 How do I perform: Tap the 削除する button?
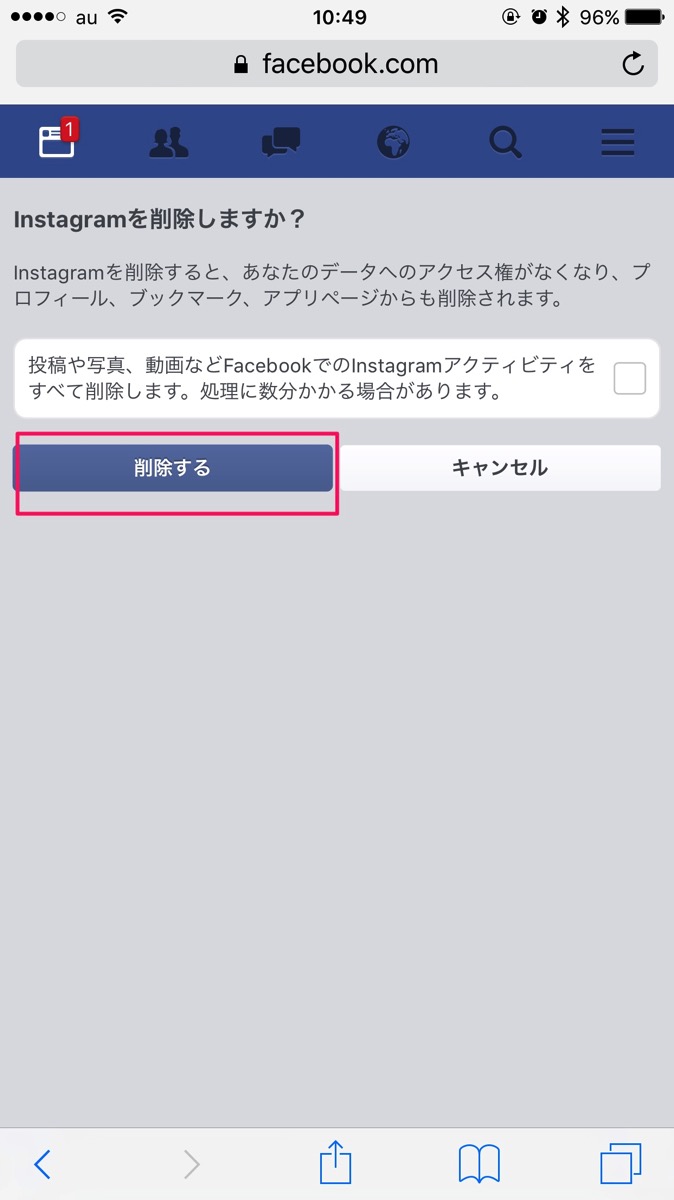coord(173,468)
